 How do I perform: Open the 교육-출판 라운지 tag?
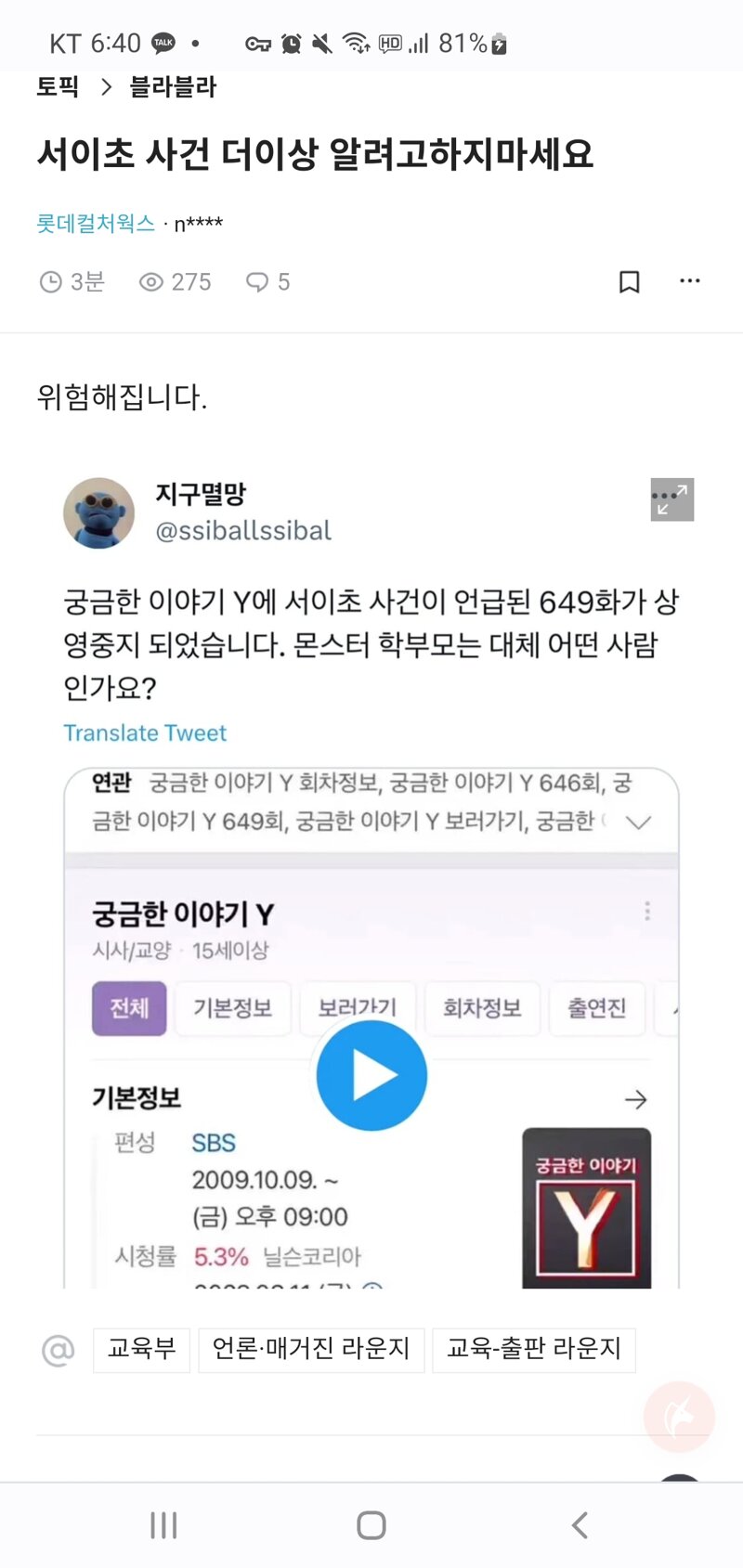[534, 1349]
